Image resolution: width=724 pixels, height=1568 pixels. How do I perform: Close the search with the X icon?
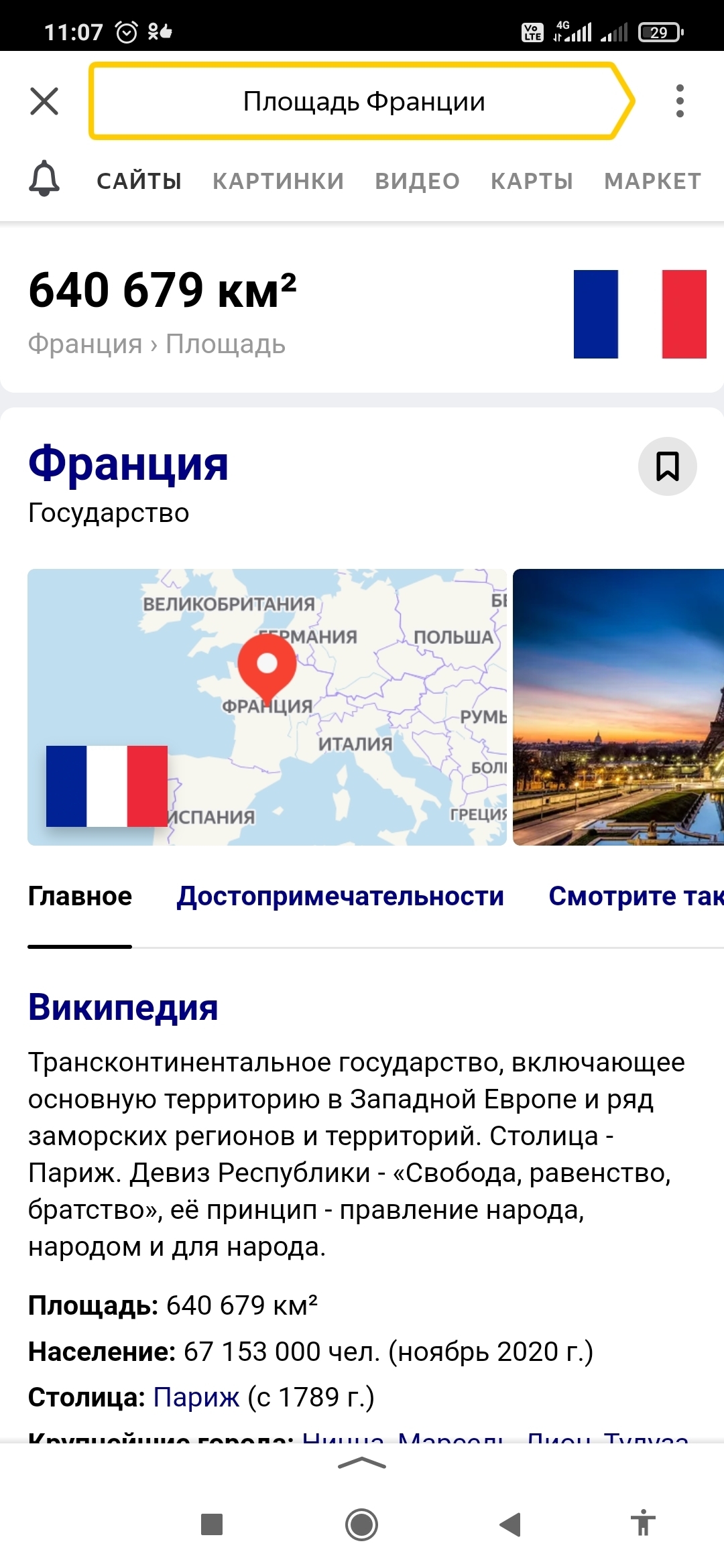click(44, 101)
